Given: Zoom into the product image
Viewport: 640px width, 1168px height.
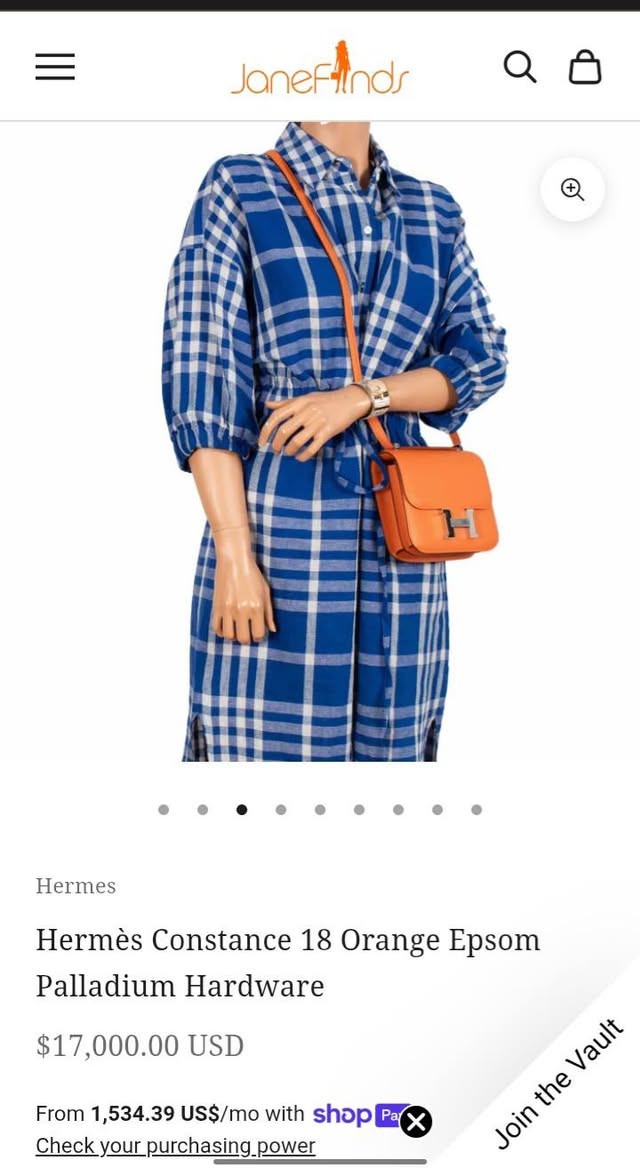Looking at the screenshot, I should tap(572, 189).
